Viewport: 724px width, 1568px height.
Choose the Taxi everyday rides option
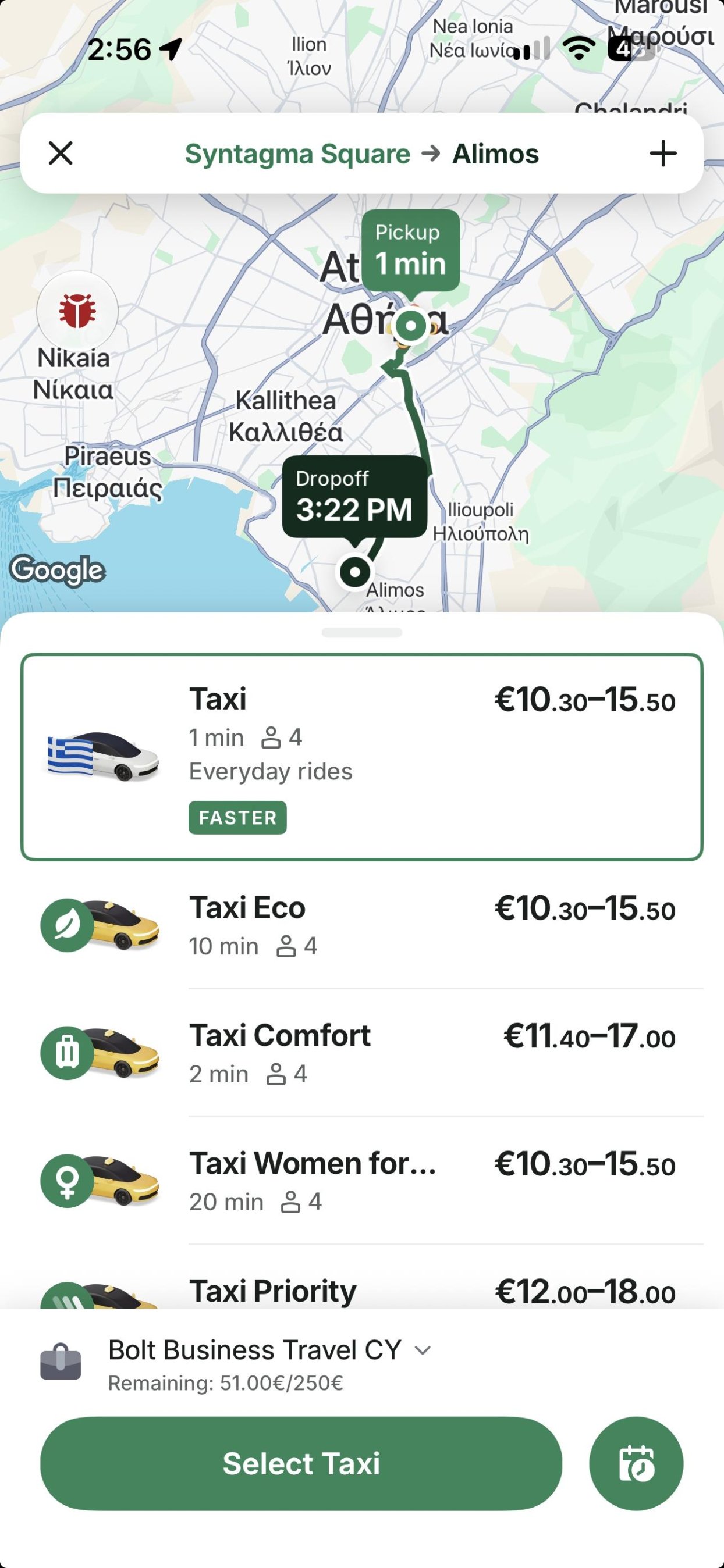(x=361, y=757)
